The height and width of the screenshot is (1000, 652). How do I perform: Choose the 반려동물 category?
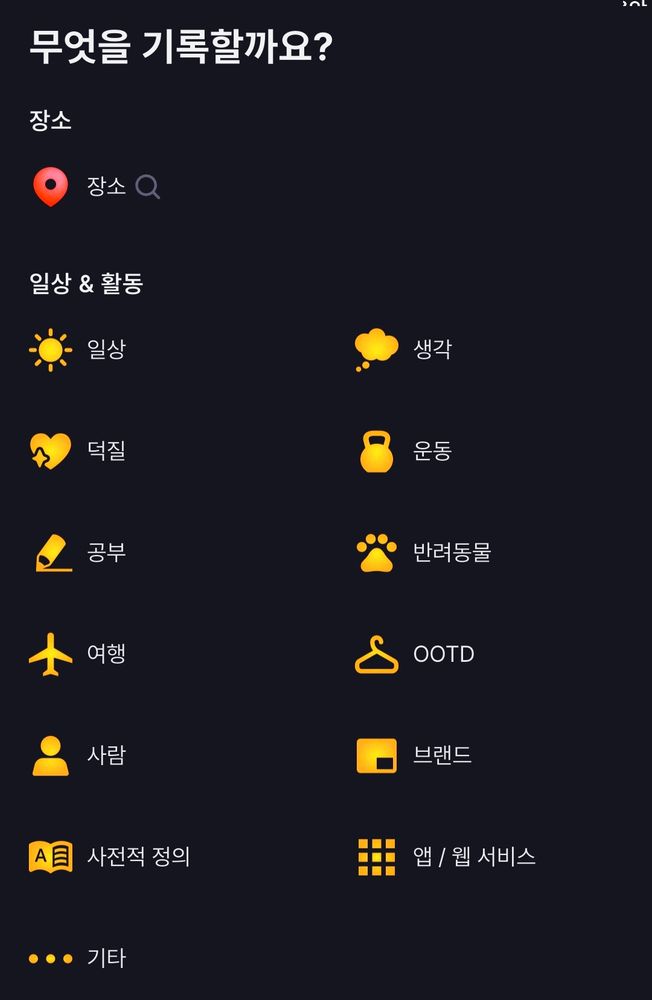[x=425, y=553]
